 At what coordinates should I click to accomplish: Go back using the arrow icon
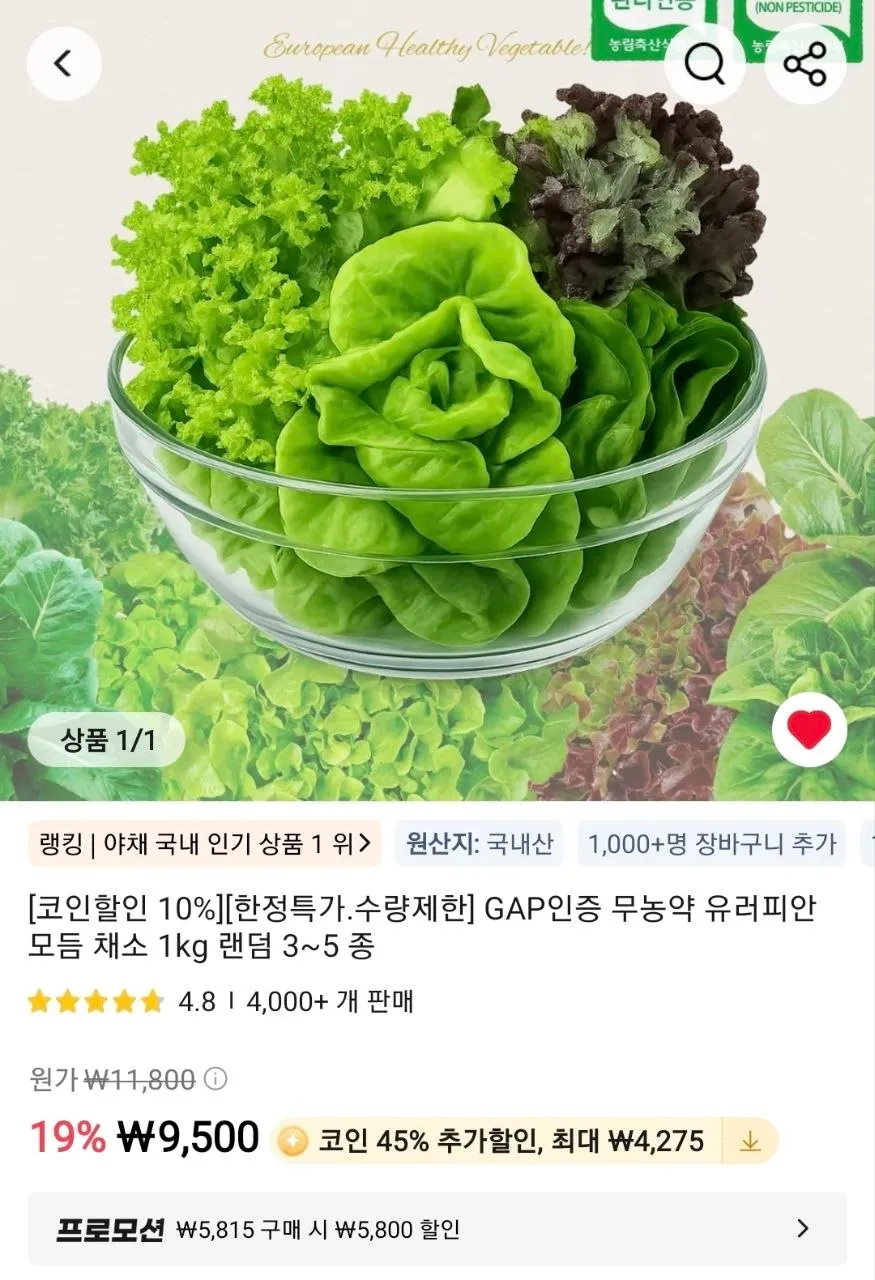64,65
